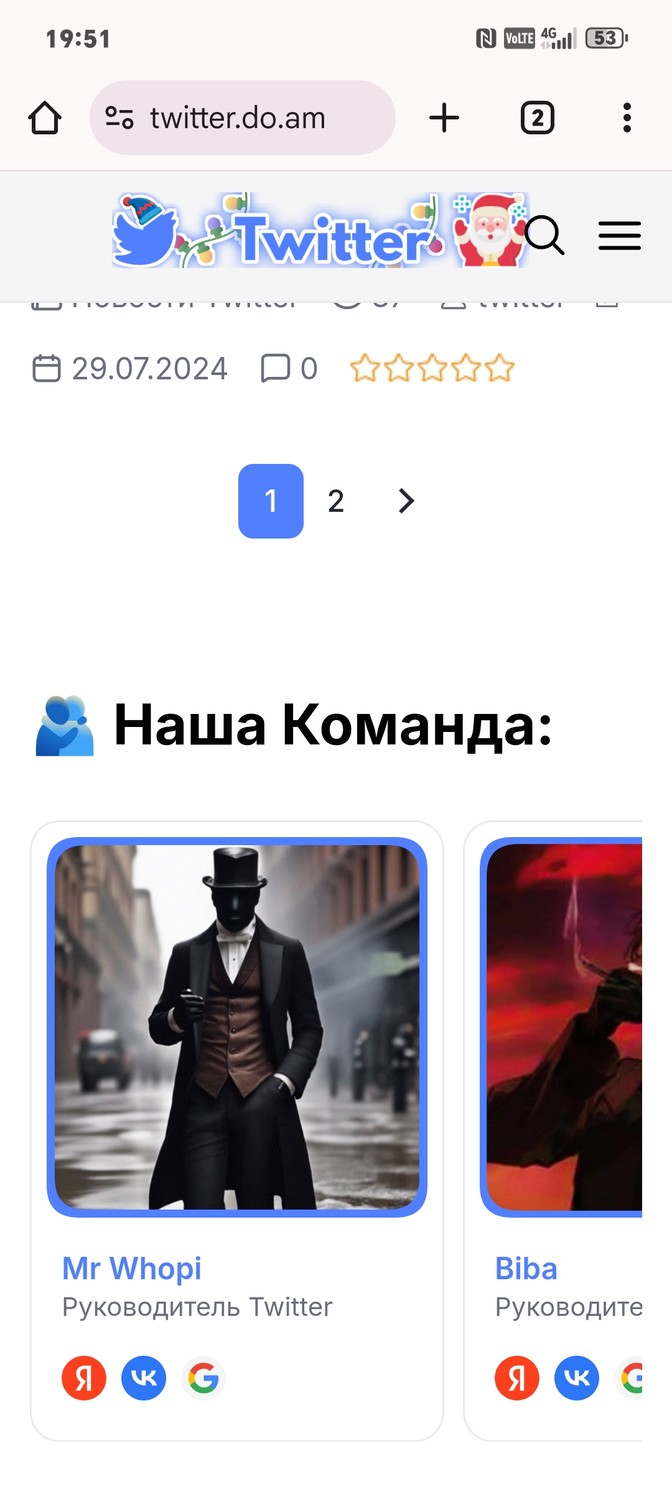672x1500 pixels.
Task: Open a new browser tab
Action: tap(444, 118)
